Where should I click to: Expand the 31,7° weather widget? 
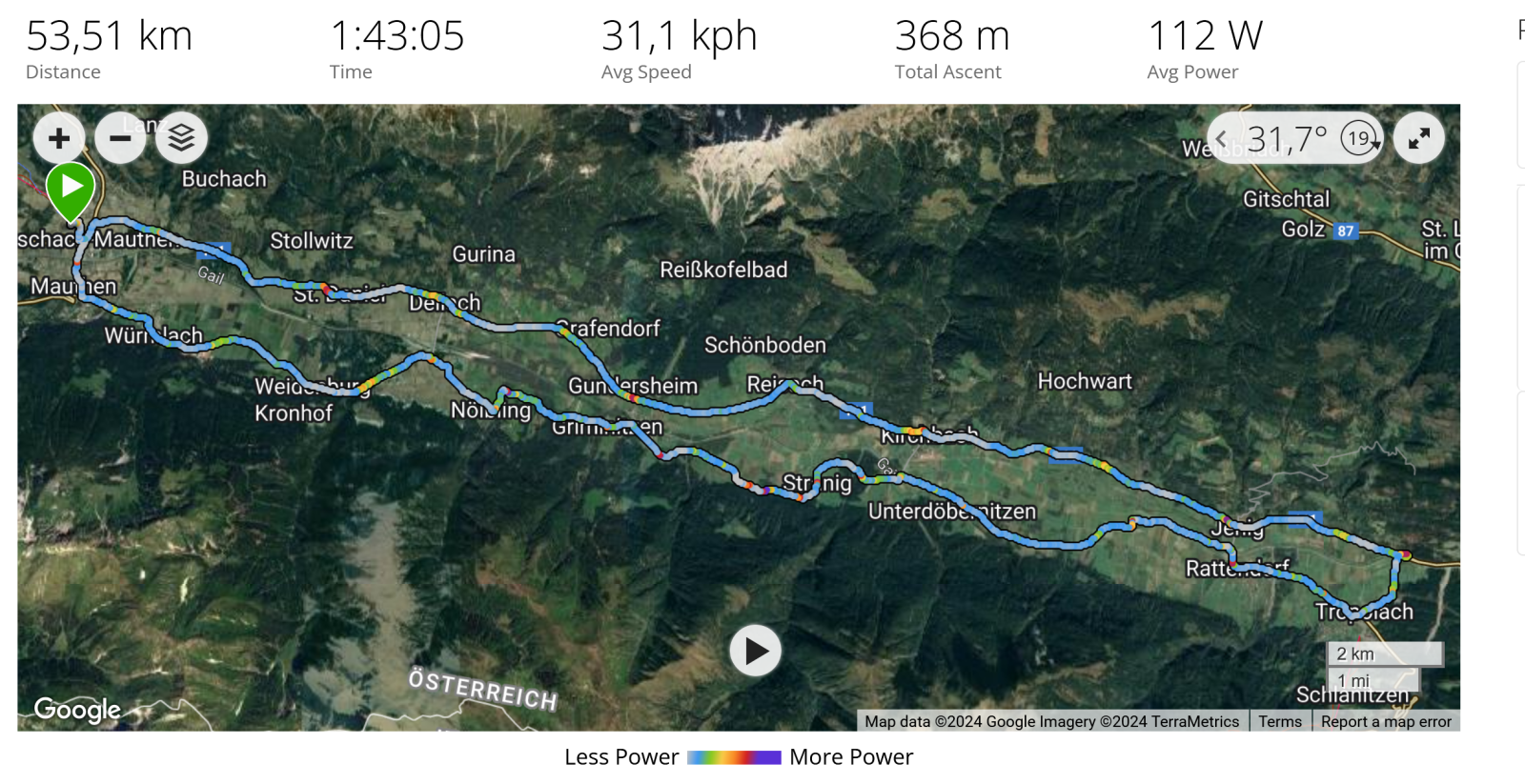(x=1221, y=139)
